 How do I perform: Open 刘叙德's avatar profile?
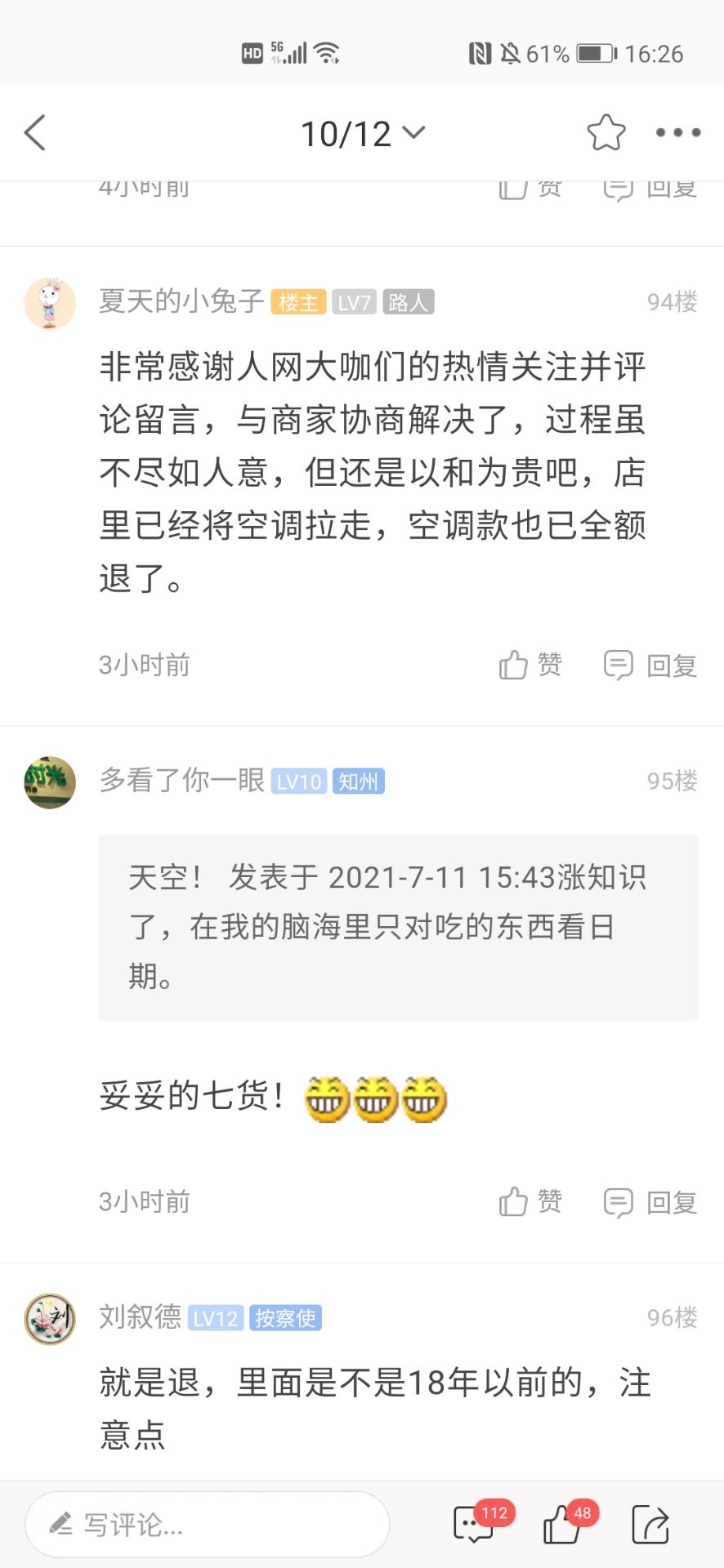coord(50,1319)
